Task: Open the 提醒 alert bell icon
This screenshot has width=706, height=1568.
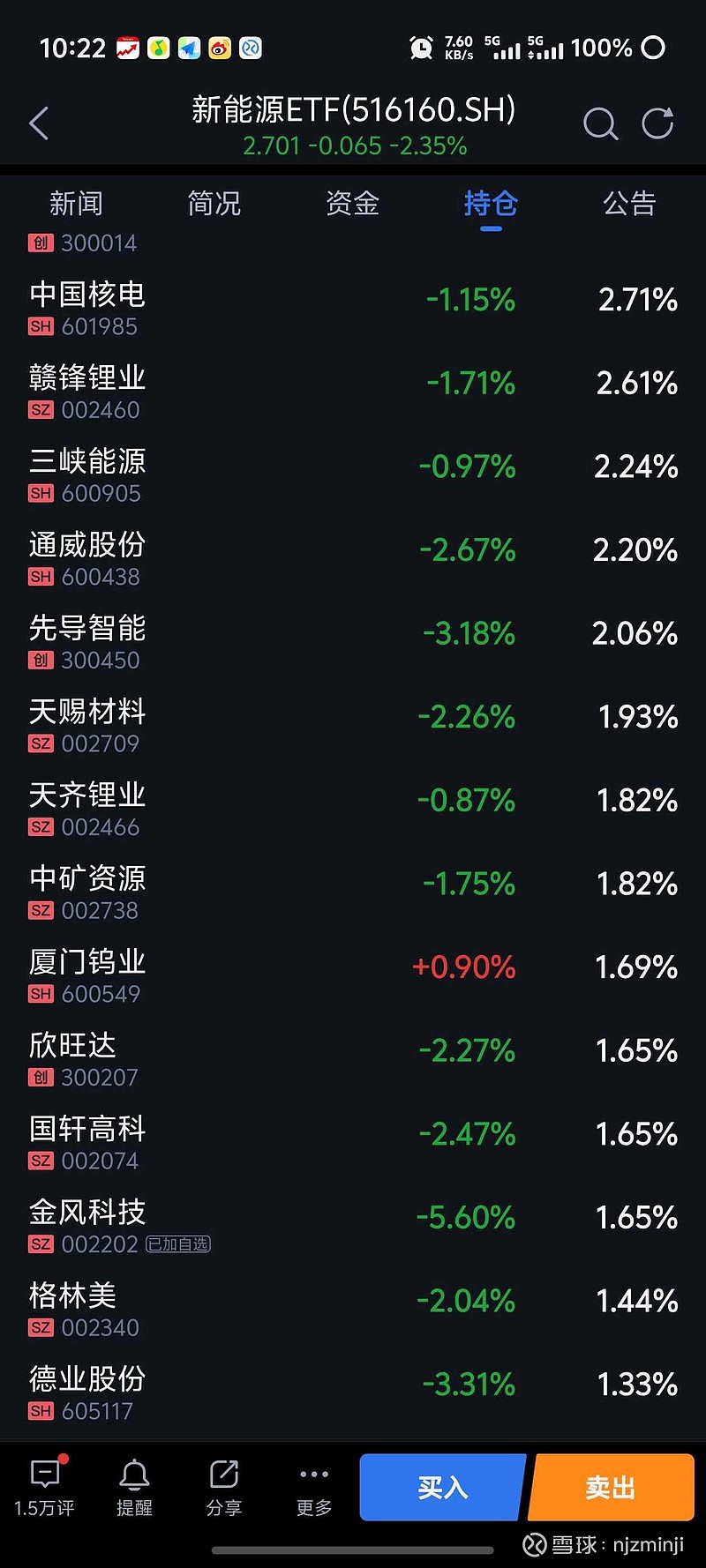Action: (133, 1486)
